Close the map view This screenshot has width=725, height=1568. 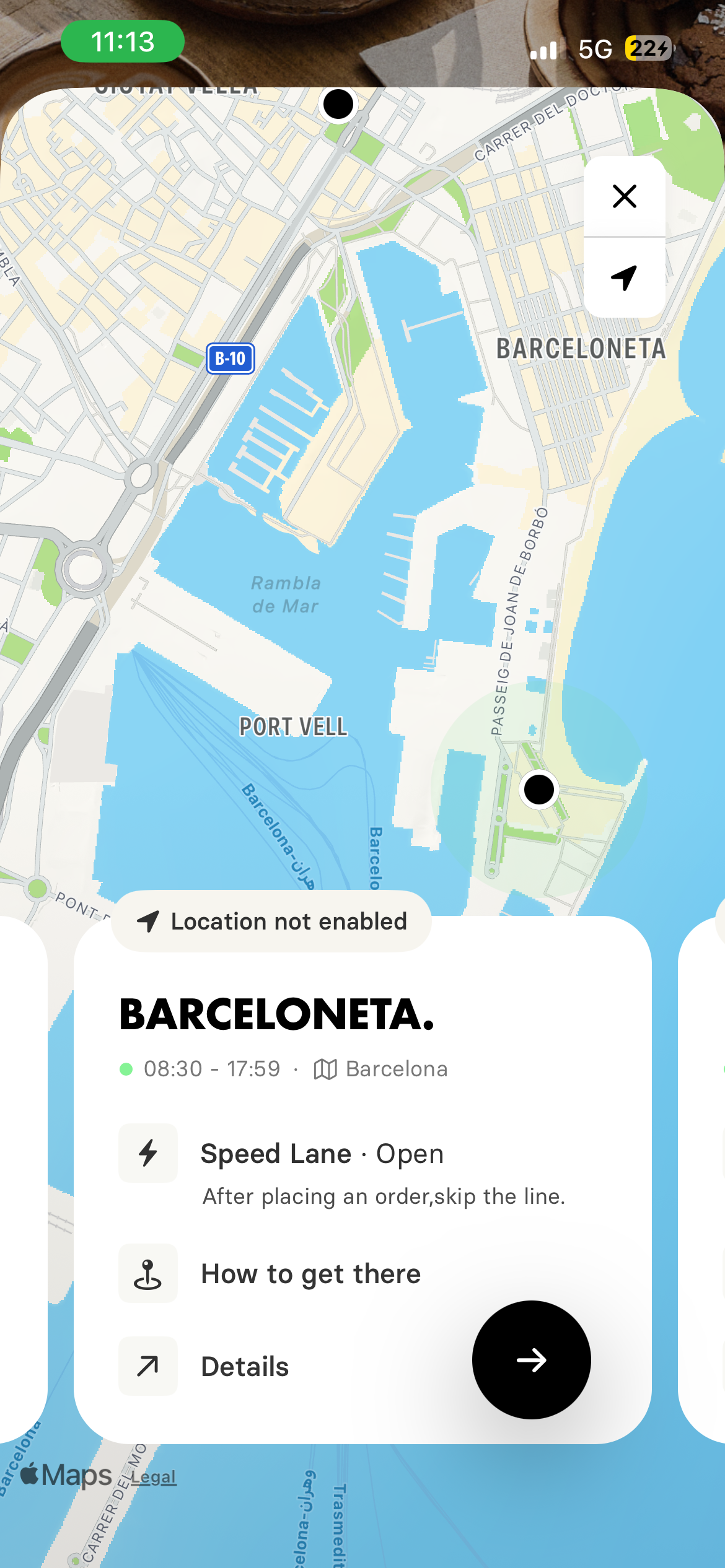coord(625,196)
